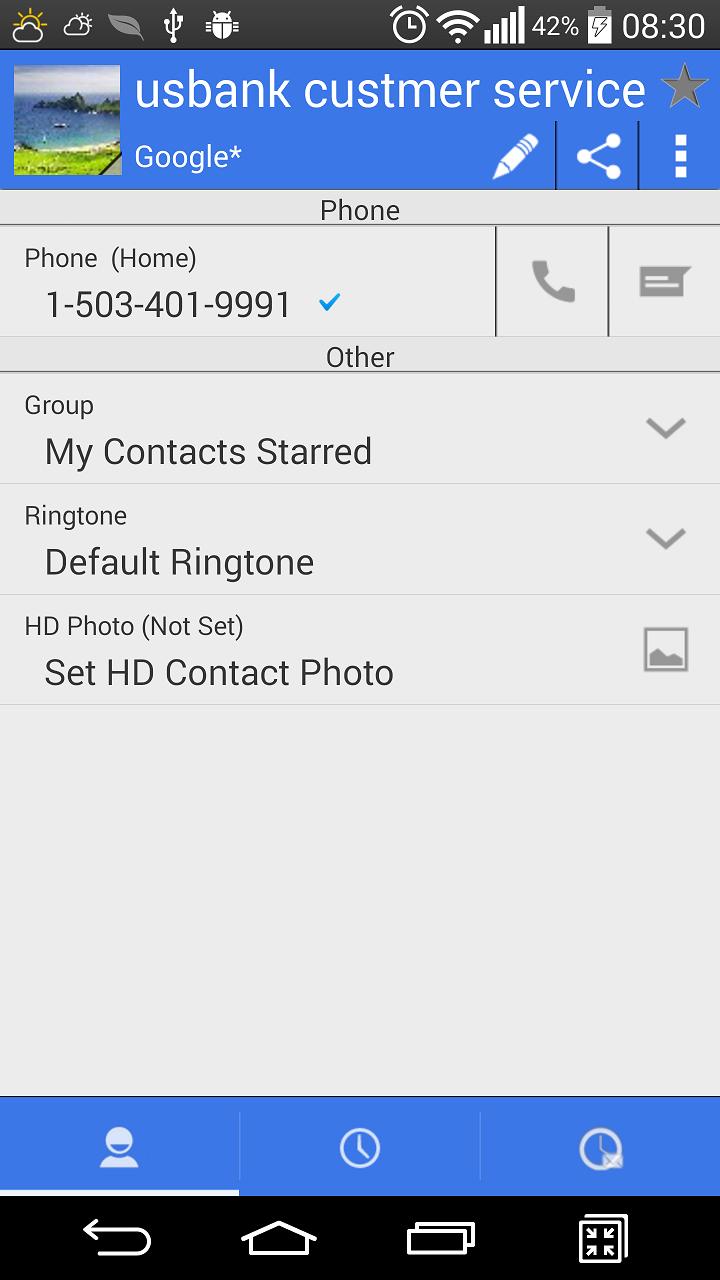Select the contact profile tab at bottom
720x1280 pixels.
(x=119, y=1147)
